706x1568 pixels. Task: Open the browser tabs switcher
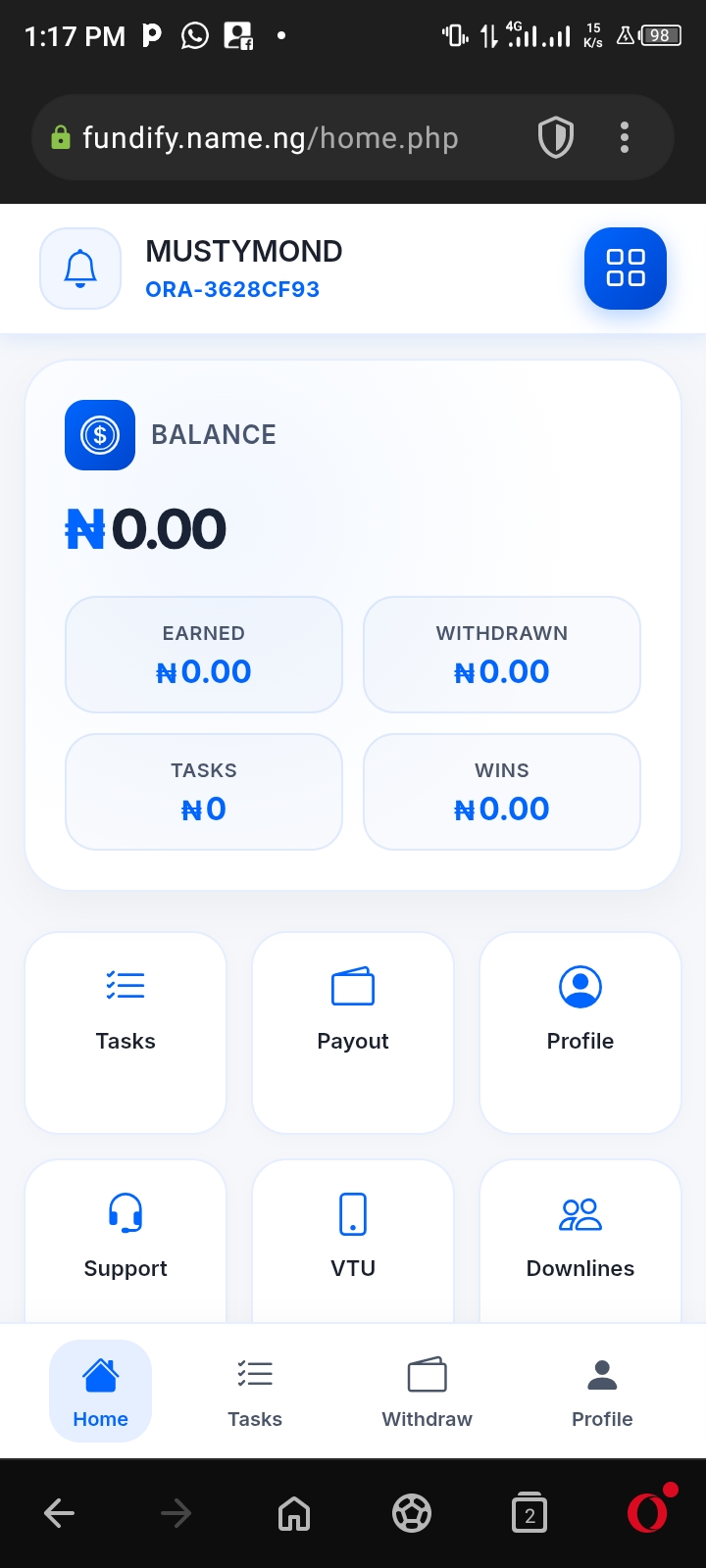pyautogui.click(x=529, y=1514)
